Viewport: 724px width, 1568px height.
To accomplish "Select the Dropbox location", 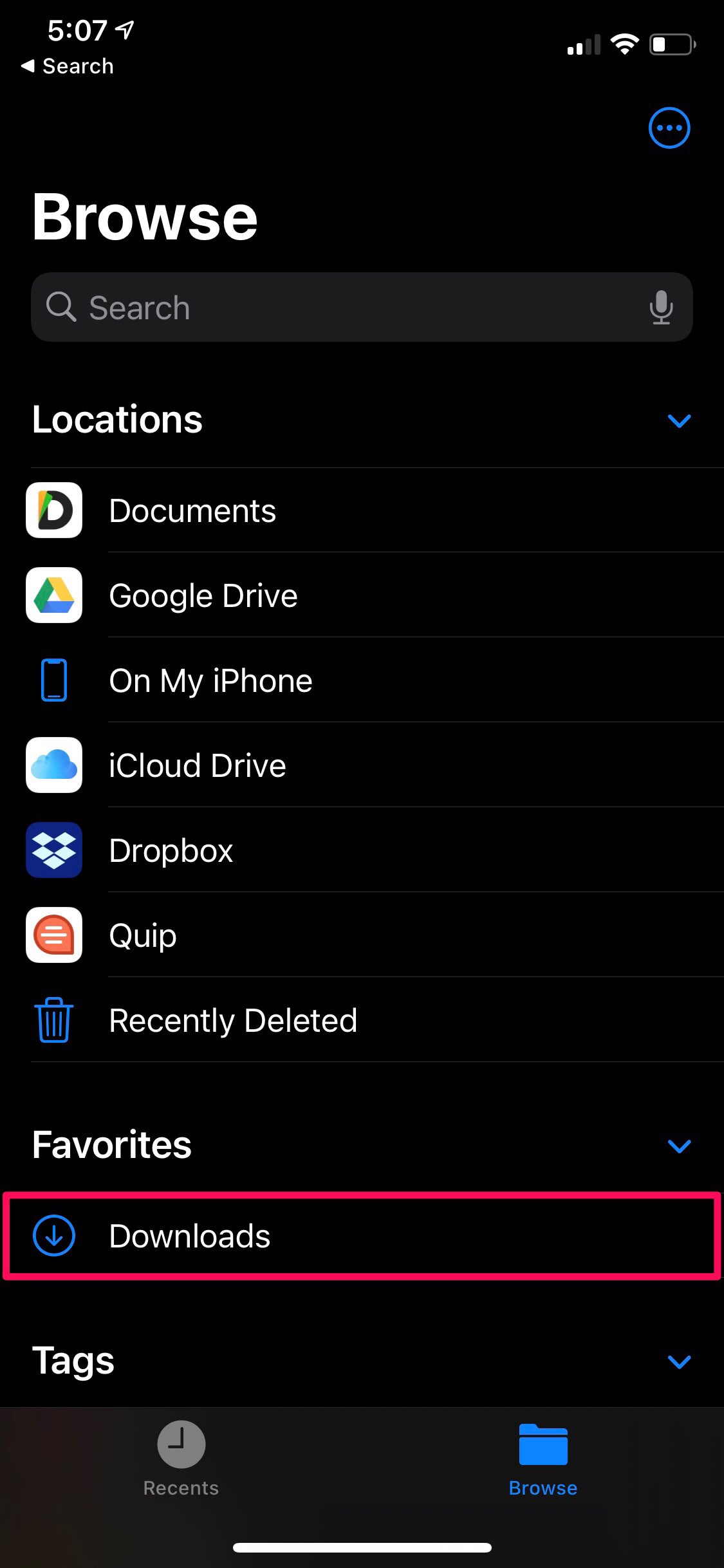I will click(x=171, y=850).
